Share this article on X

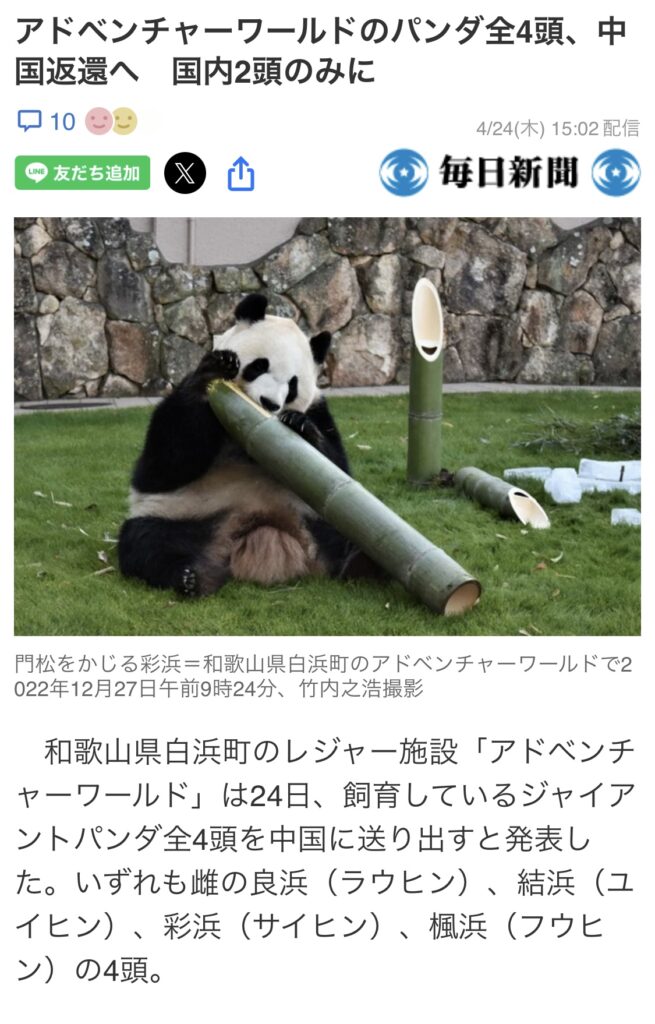[x=184, y=174]
